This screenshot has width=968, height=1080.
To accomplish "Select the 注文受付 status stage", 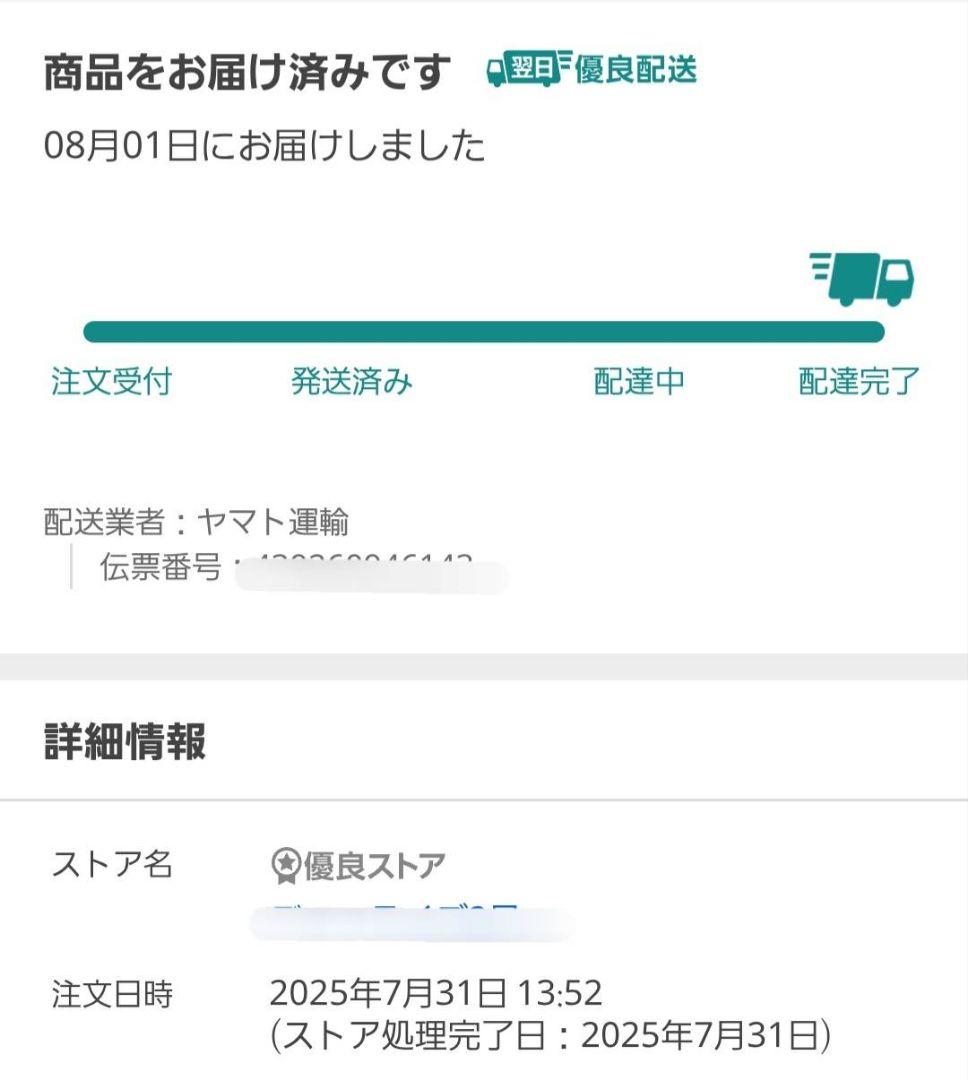I will tap(113, 380).
